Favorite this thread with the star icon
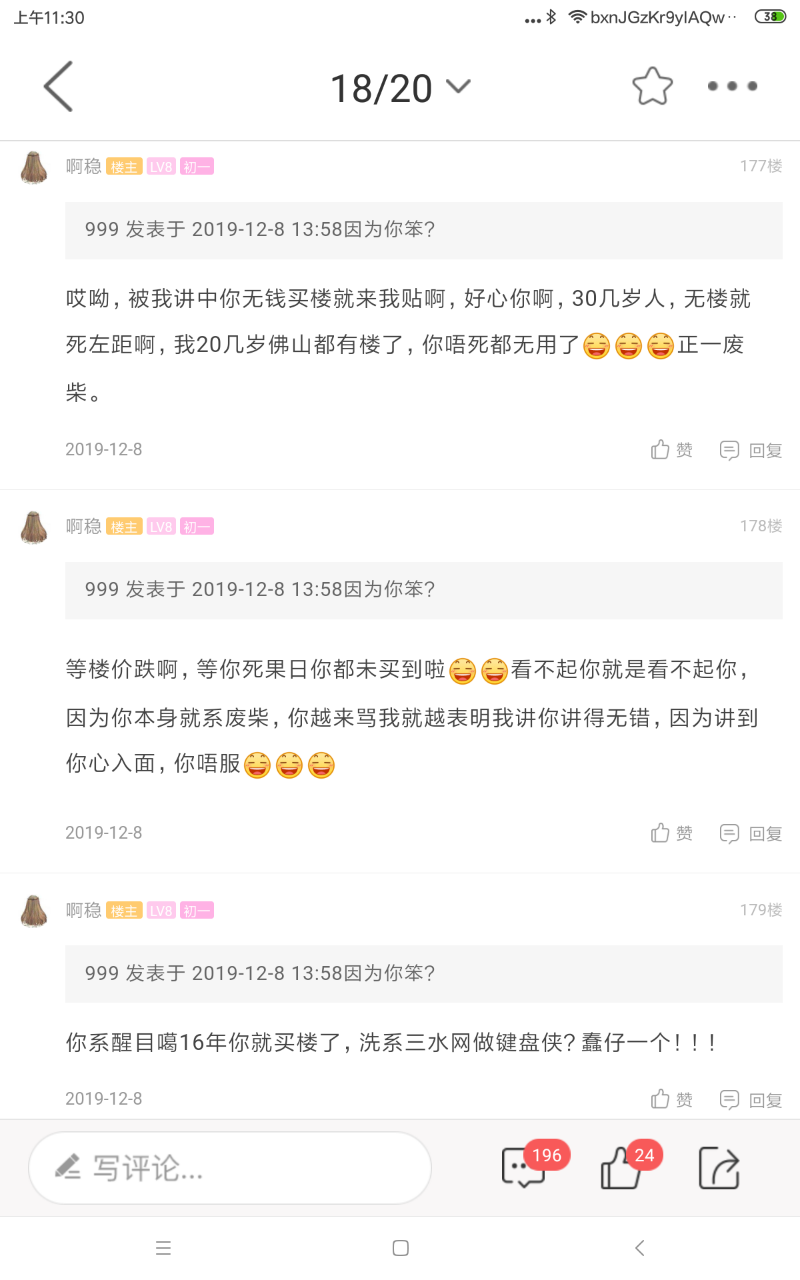Image resolution: width=800 pixels, height=1280 pixels. pyautogui.click(x=652, y=87)
